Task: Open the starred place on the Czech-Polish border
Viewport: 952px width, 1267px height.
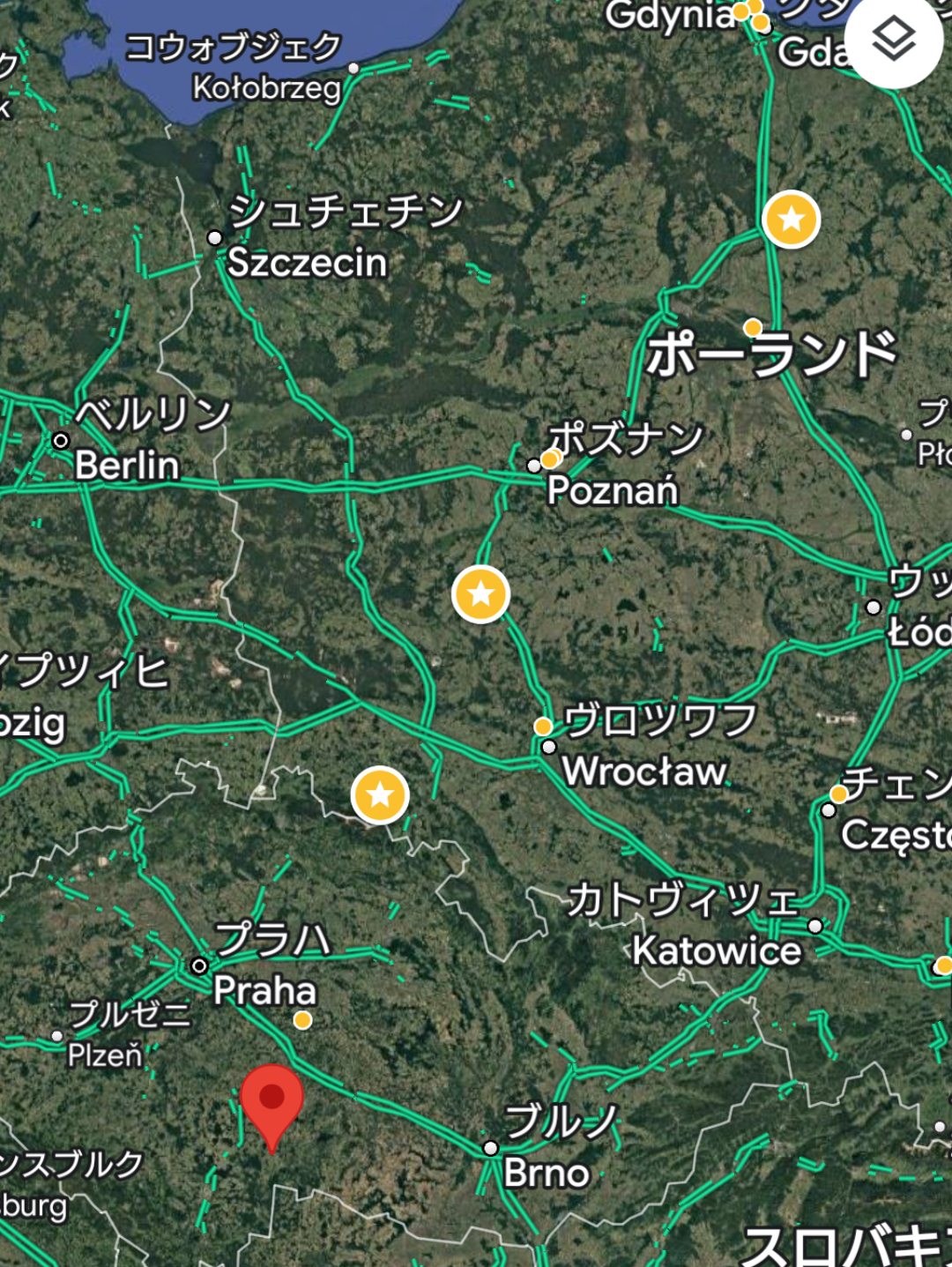Action: [380, 794]
